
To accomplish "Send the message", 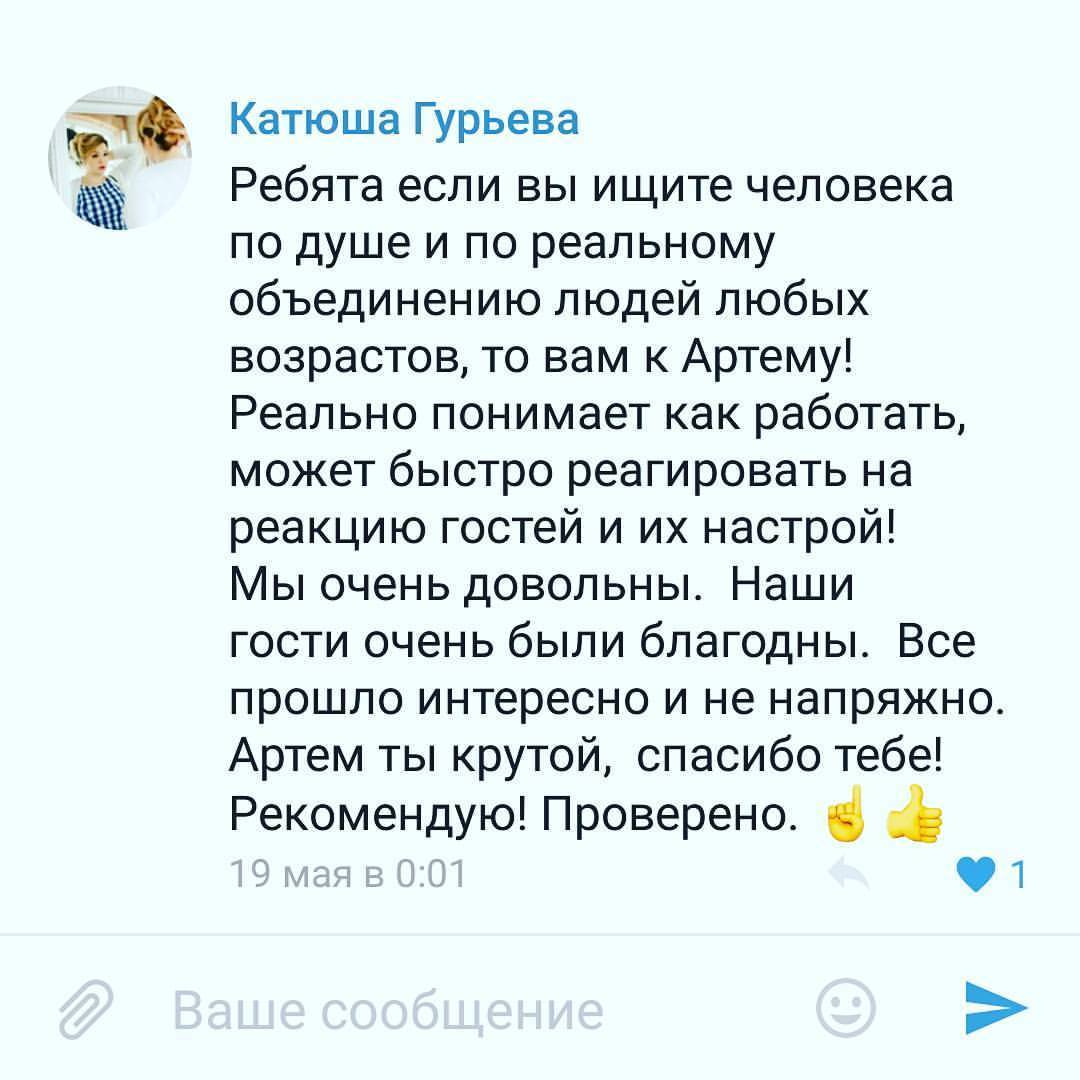I will (x=996, y=1006).
